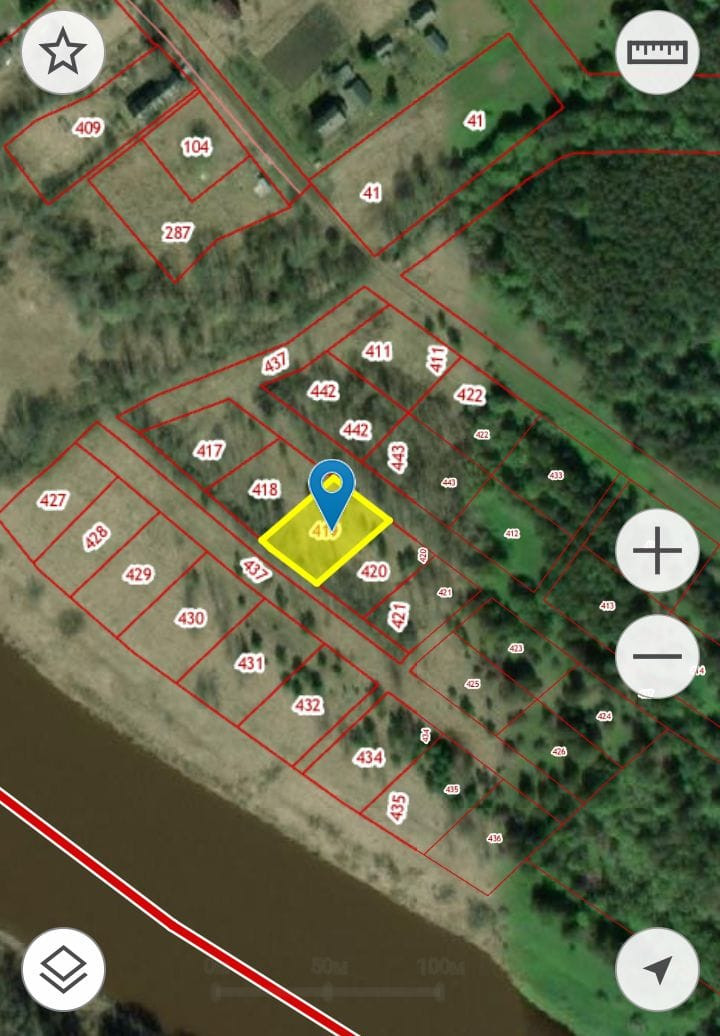Zoom out of the map
720x1036 pixels.
(657, 657)
